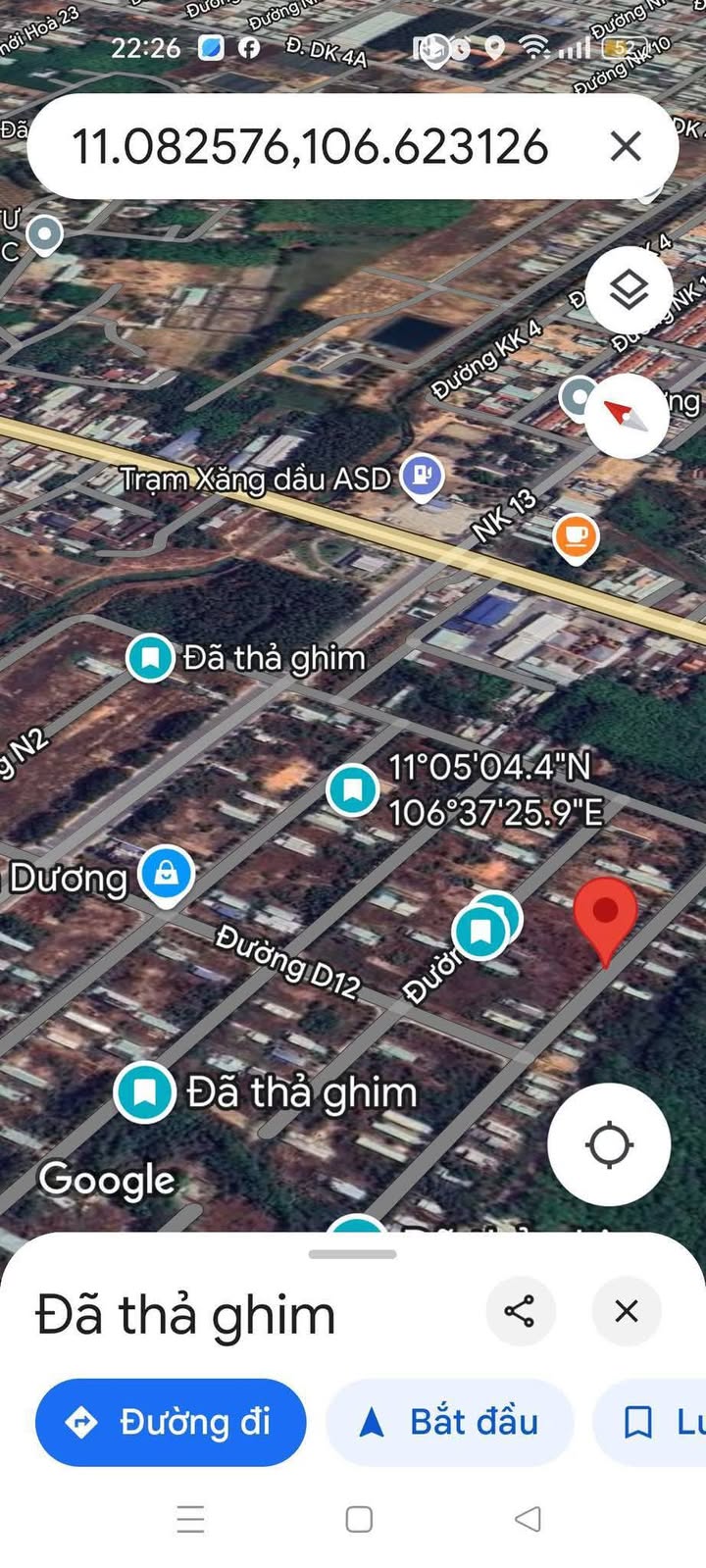This screenshot has width=706, height=1568.
Task: Close the Đã thả ghim panel
Action: pyautogui.click(x=627, y=1311)
